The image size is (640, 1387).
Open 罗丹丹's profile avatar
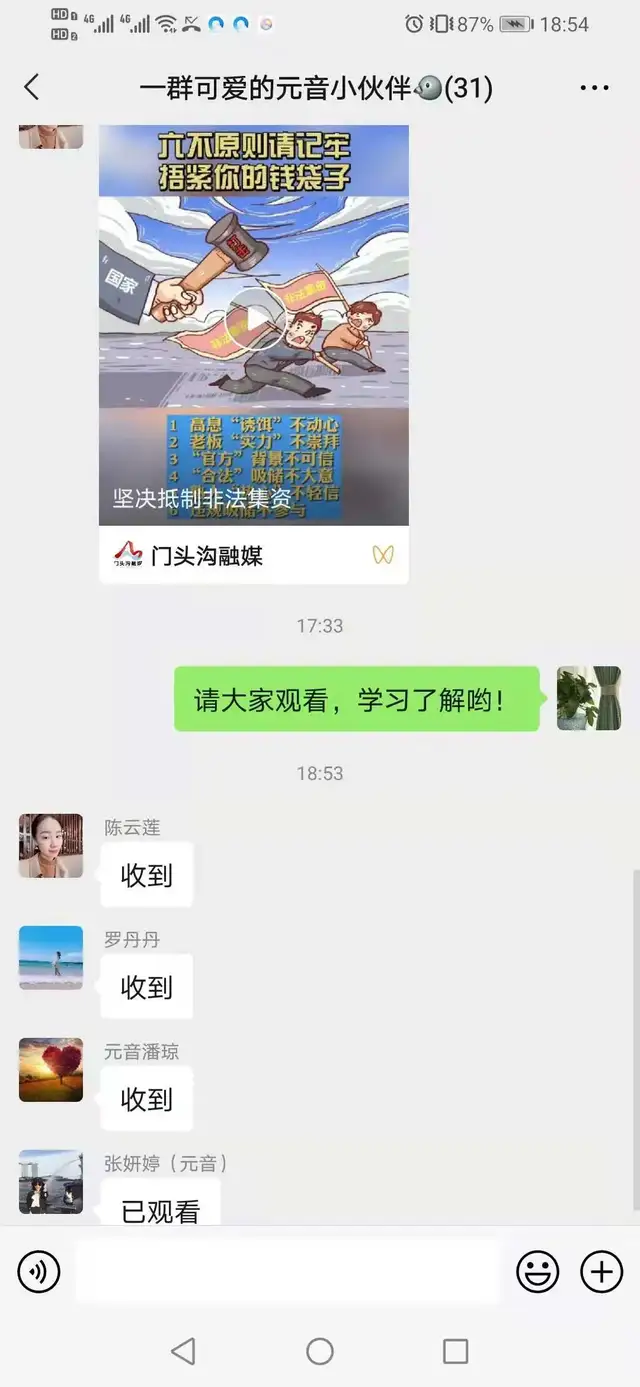(x=51, y=958)
